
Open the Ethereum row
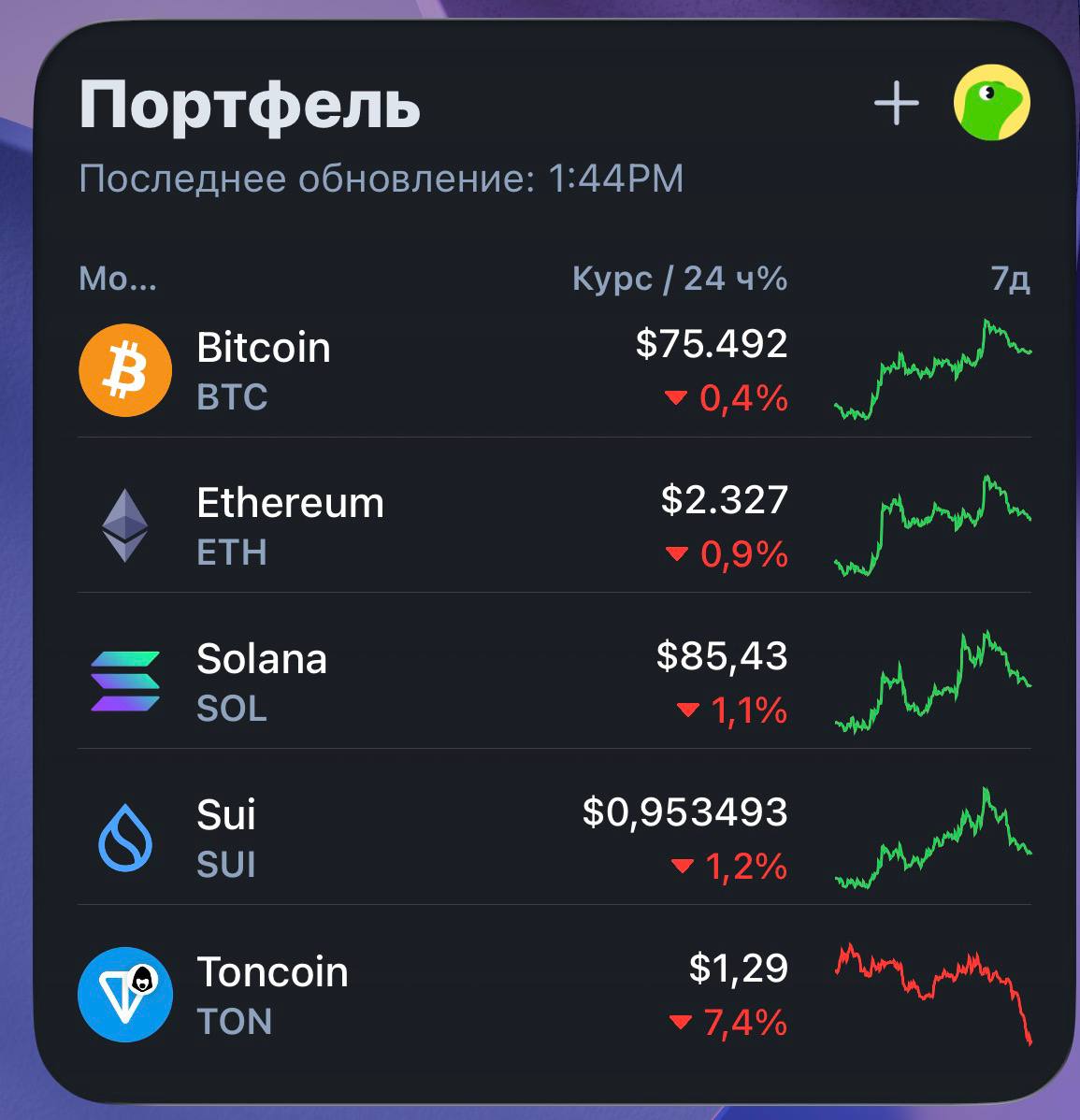pyautogui.click(x=554, y=525)
